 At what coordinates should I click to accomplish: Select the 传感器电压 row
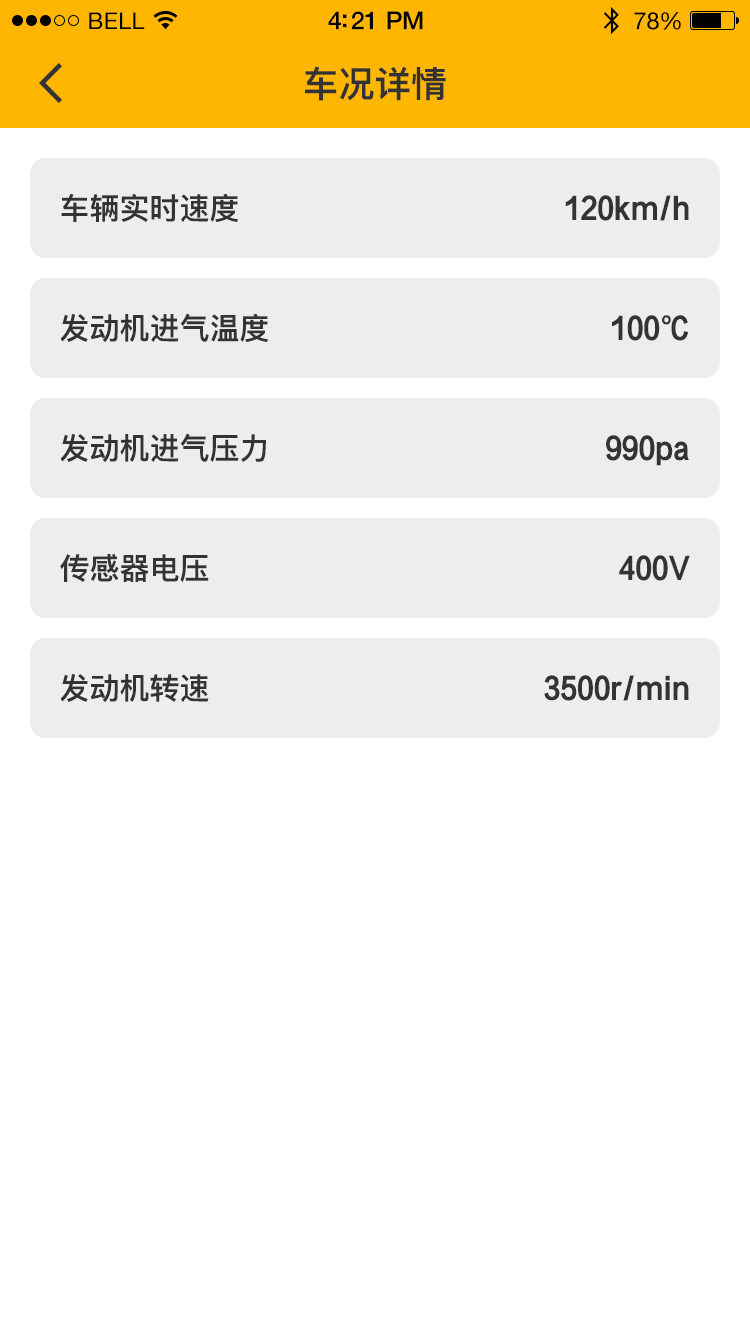pos(375,568)
